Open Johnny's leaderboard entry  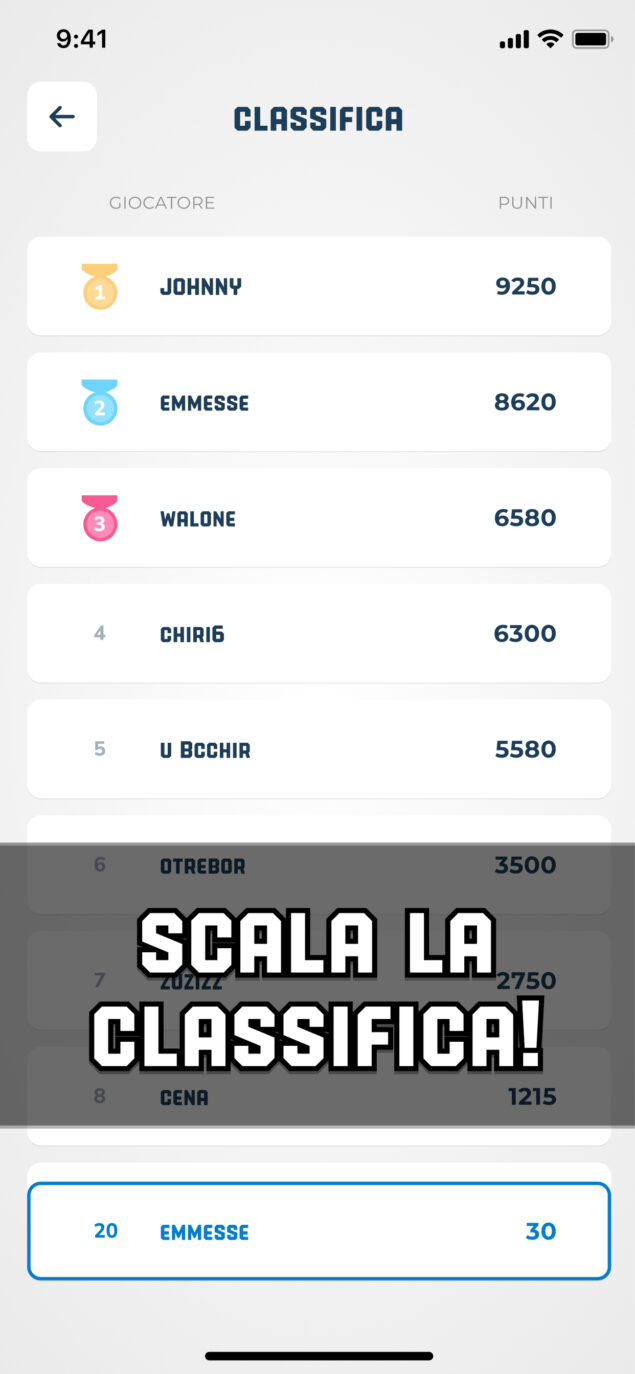click(x=318, y=287)
